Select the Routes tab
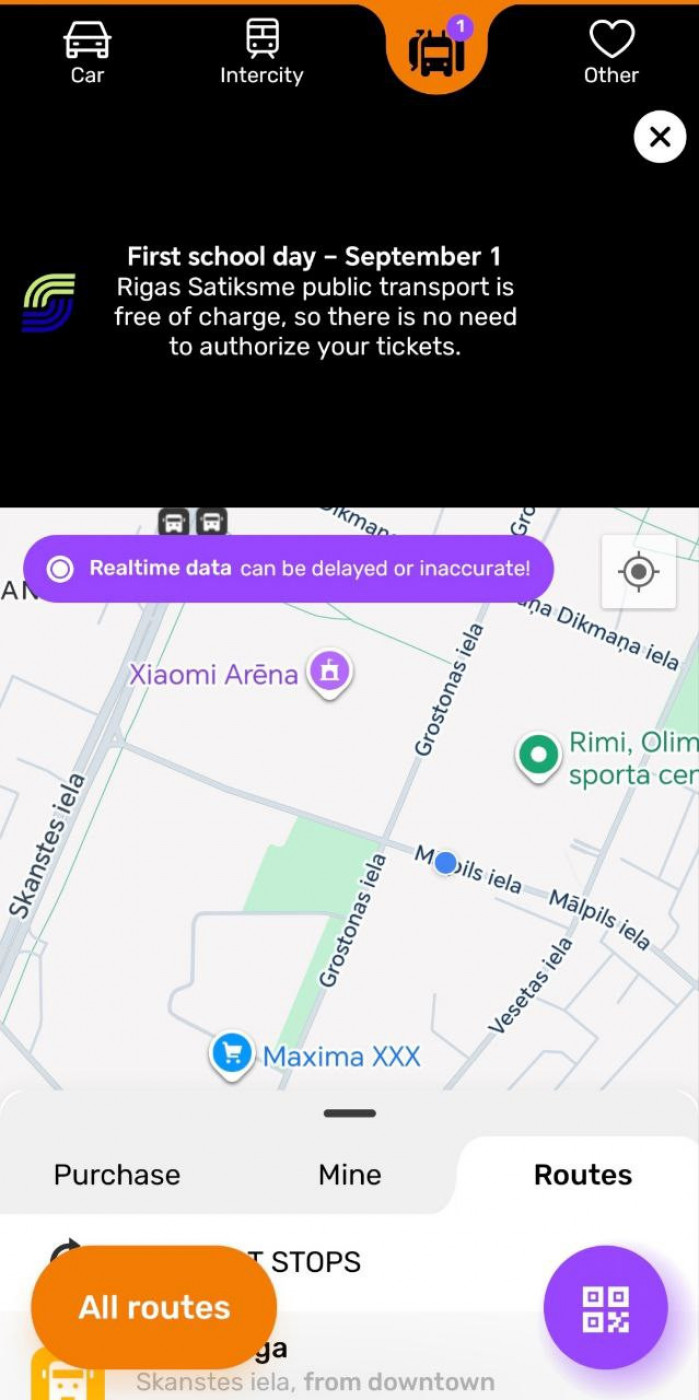Image resolution: width=699 pixels, height=1400 pixels. pos(582,1174)
